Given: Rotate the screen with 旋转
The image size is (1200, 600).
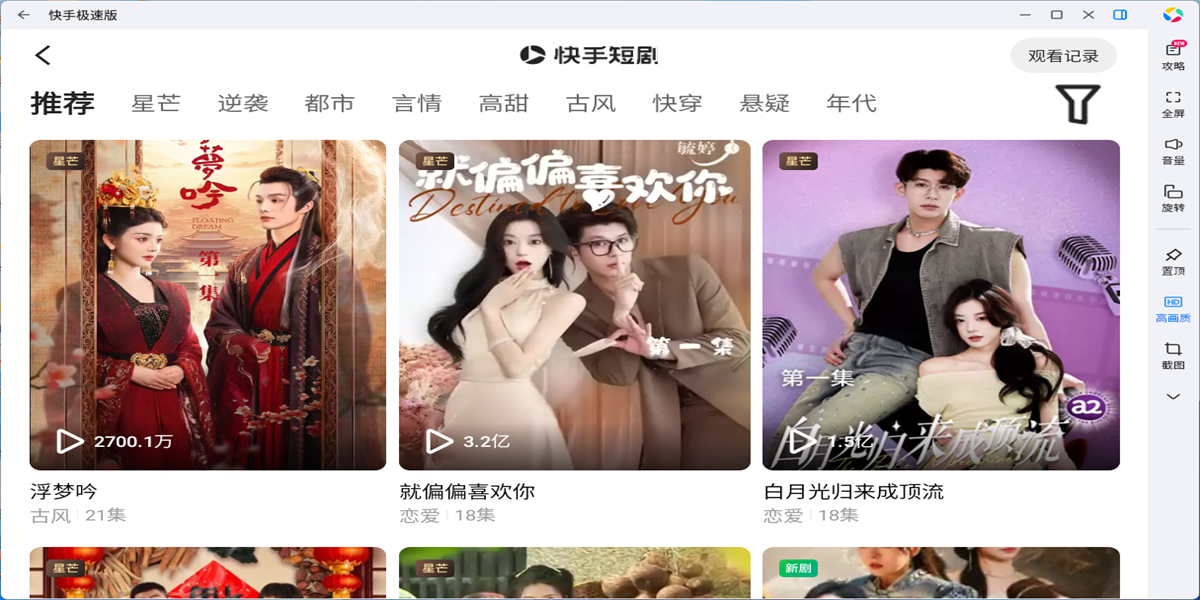Looking at the screenshot, I should coord(1173,198).
